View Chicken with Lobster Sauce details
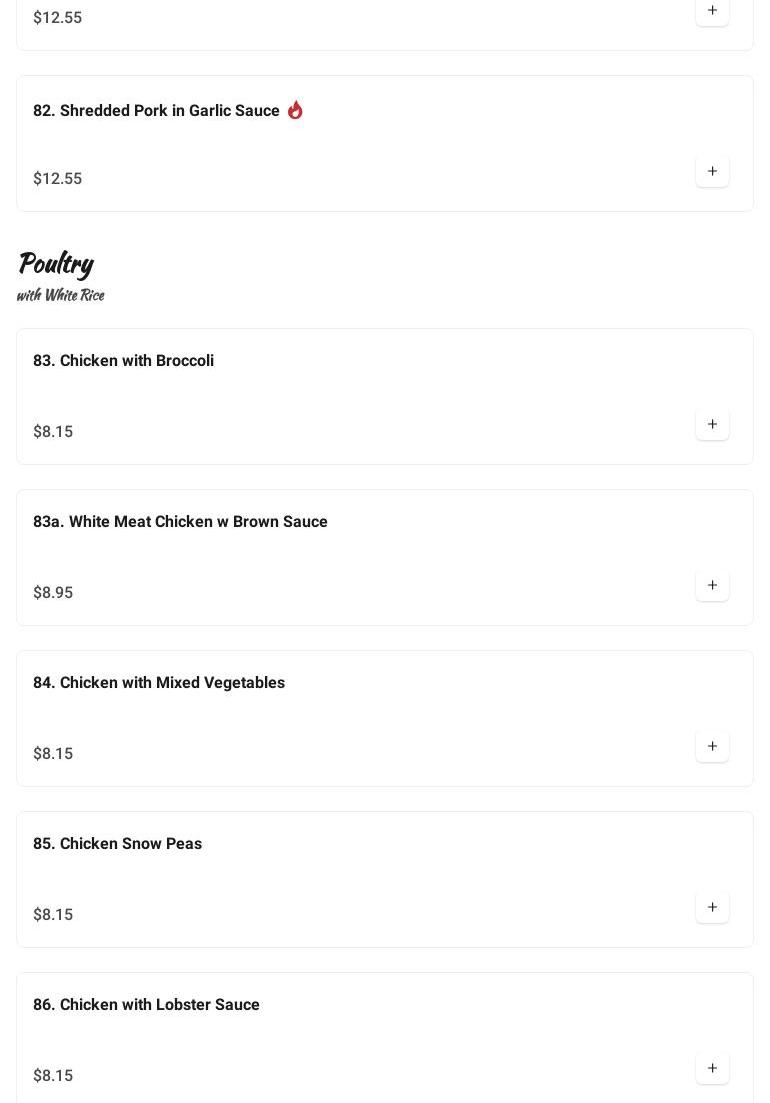 (146, 1005)
